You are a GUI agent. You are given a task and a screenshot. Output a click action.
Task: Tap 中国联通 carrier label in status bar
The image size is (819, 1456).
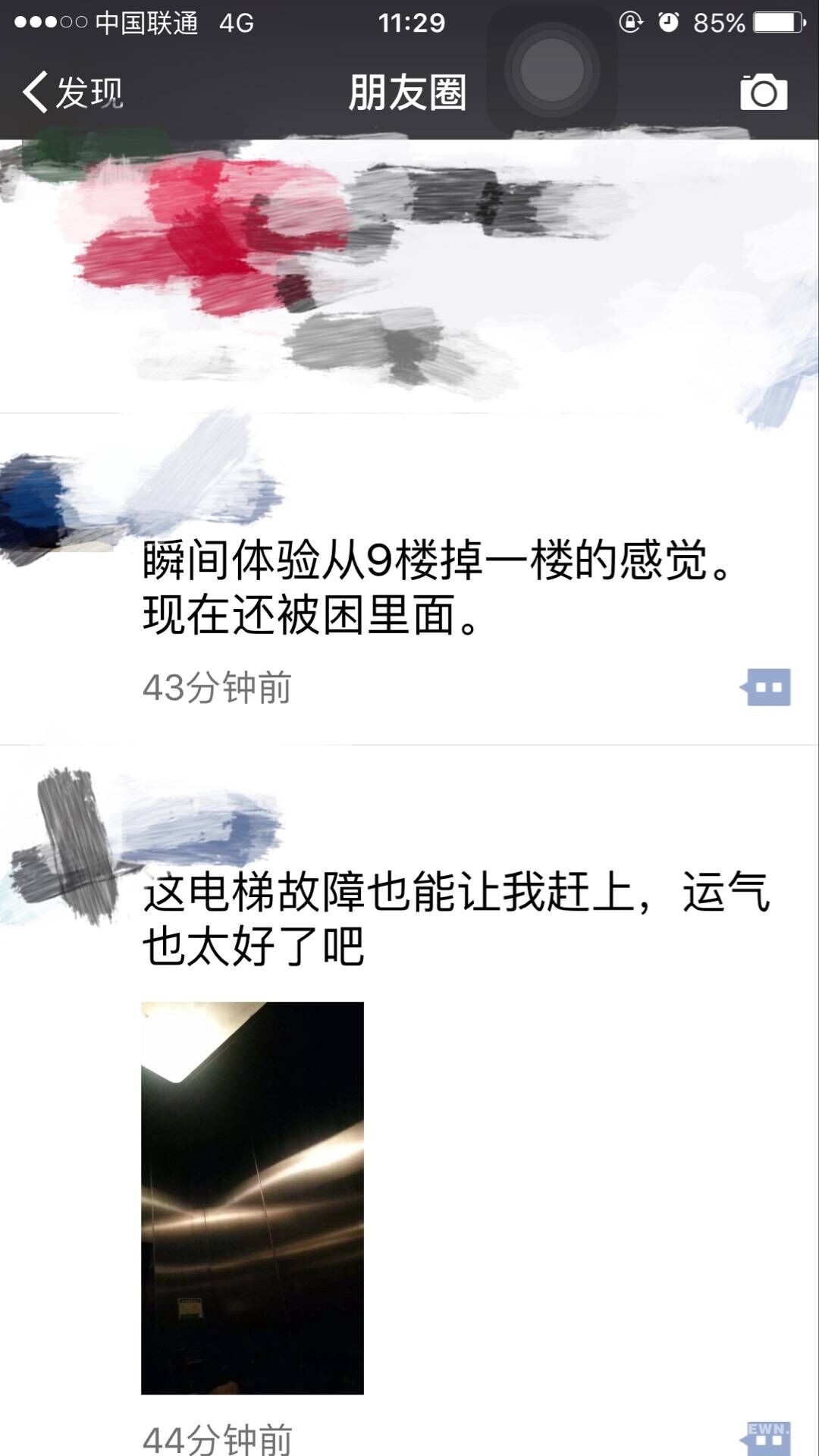click(148, 20)
